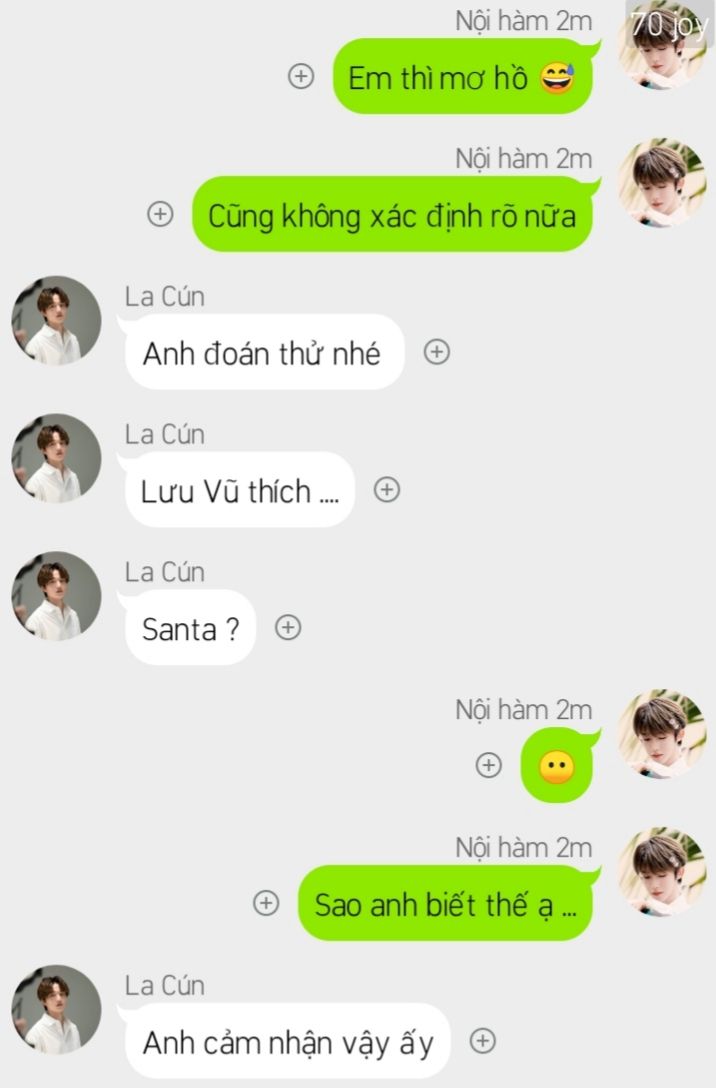The image size is (716, 1088).
Task: Tap the plus icon beside "Lưu Vũ thích ...."
Action: (x=387, y=489)
